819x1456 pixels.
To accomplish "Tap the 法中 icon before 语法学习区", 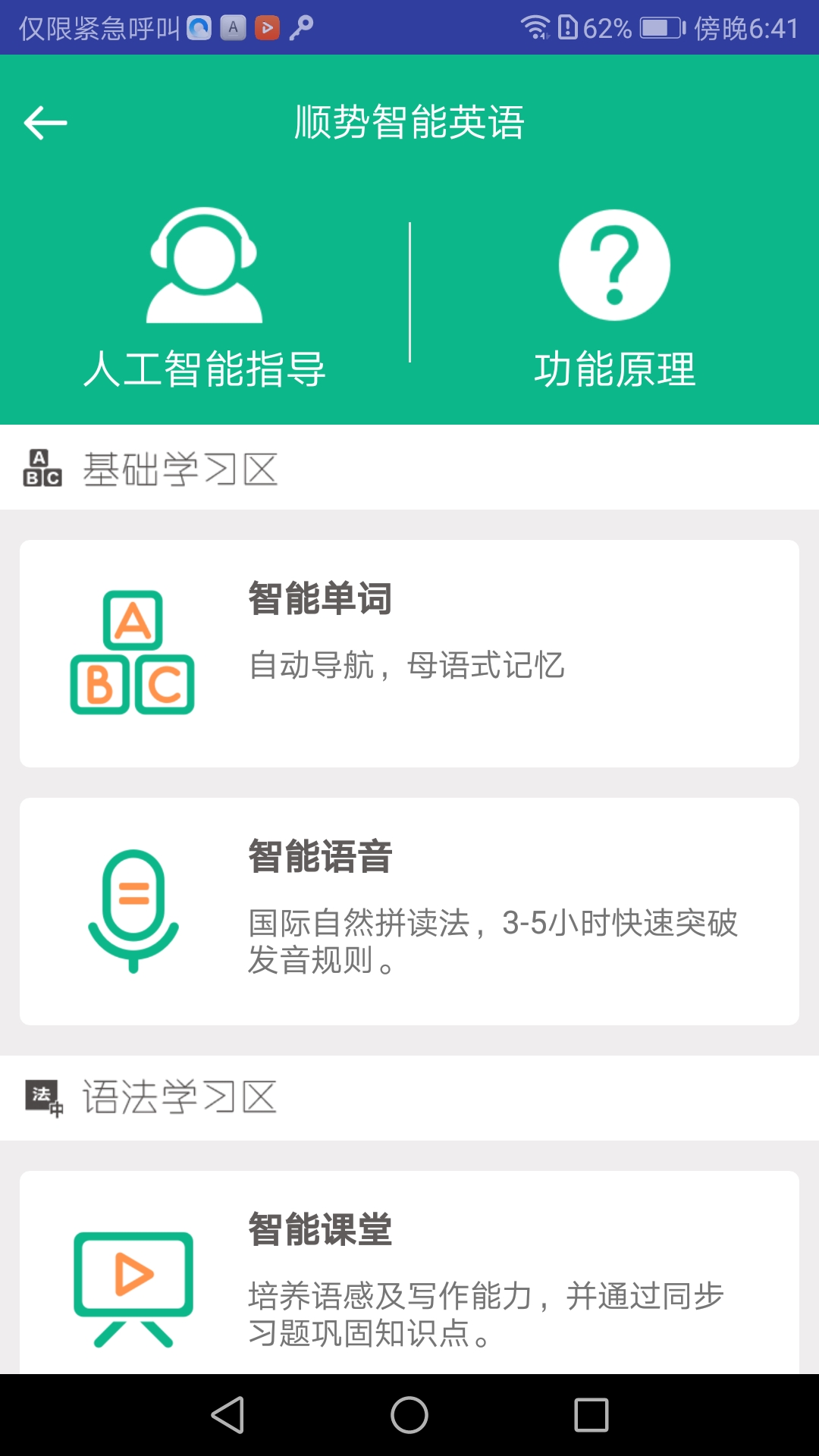I will pyautogui.click(x=43, y=1096).
